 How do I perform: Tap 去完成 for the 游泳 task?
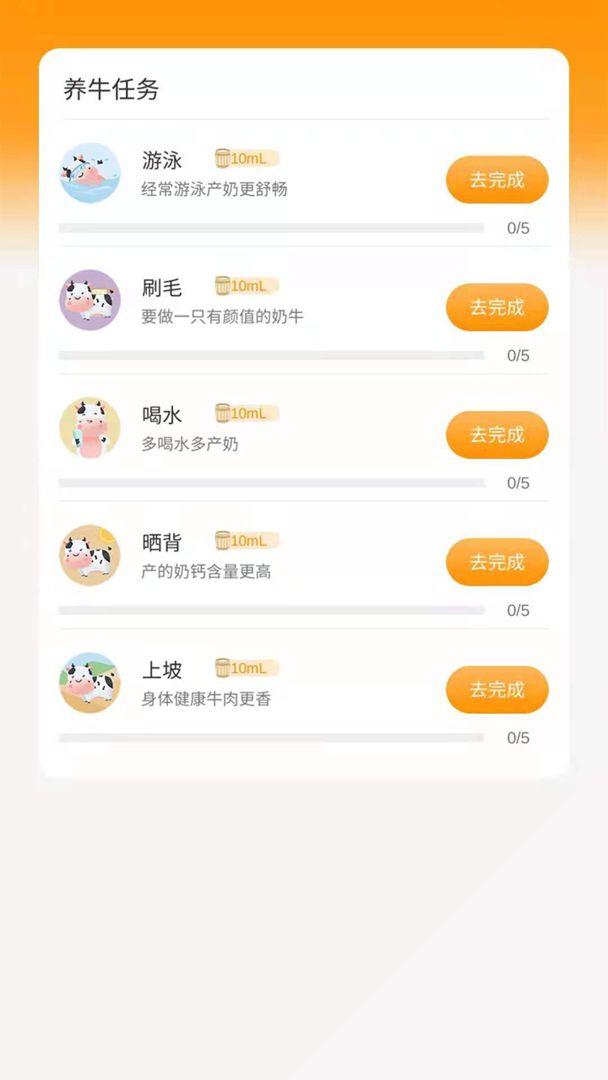[497, 180]
